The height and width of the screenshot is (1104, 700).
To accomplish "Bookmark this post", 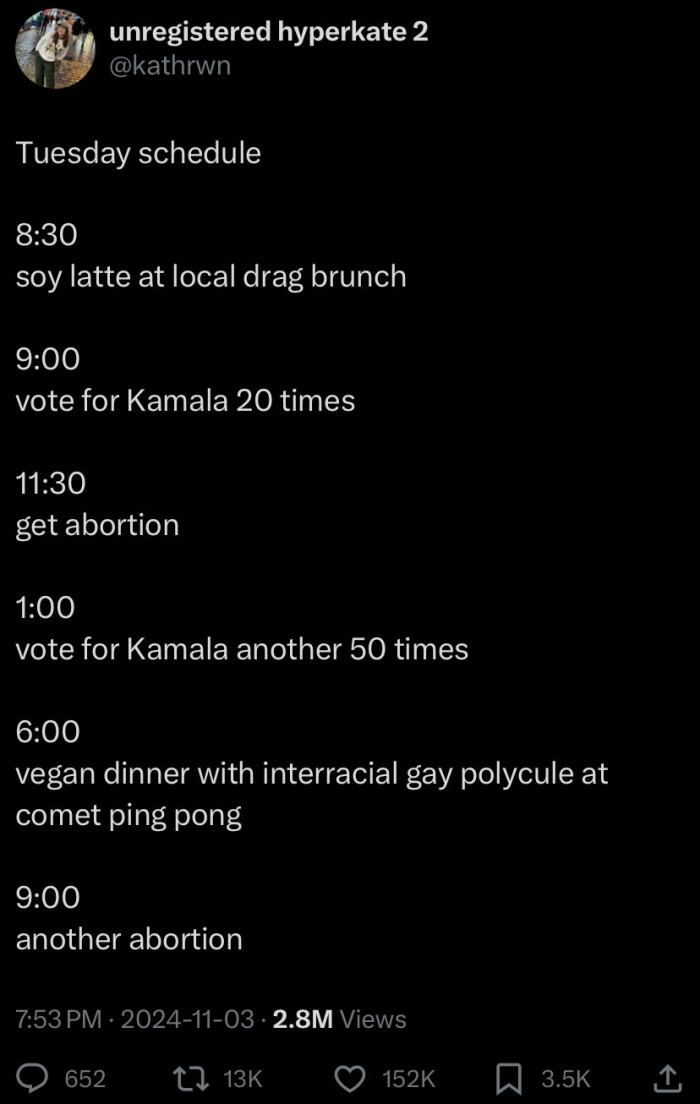I will click(x=509, y=1078).
